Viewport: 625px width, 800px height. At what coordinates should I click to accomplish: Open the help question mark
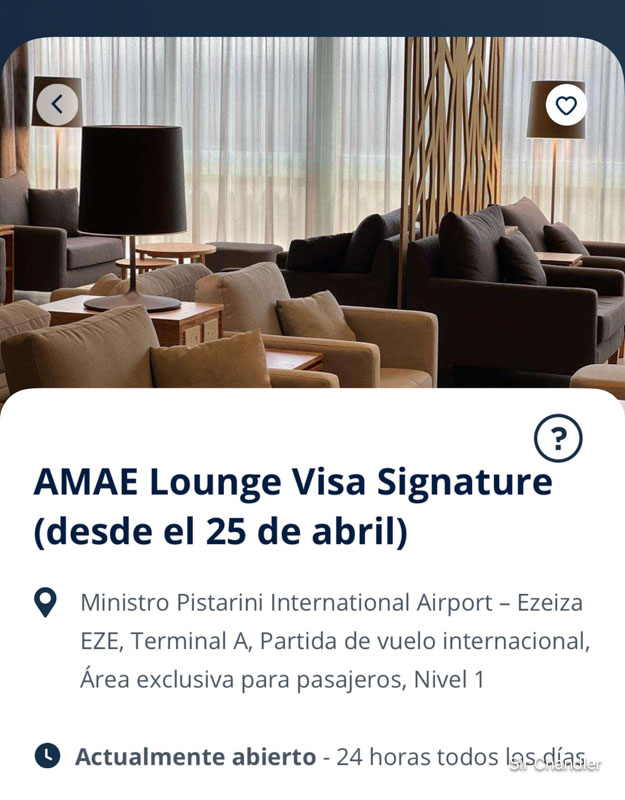click(x=558, y=438)
